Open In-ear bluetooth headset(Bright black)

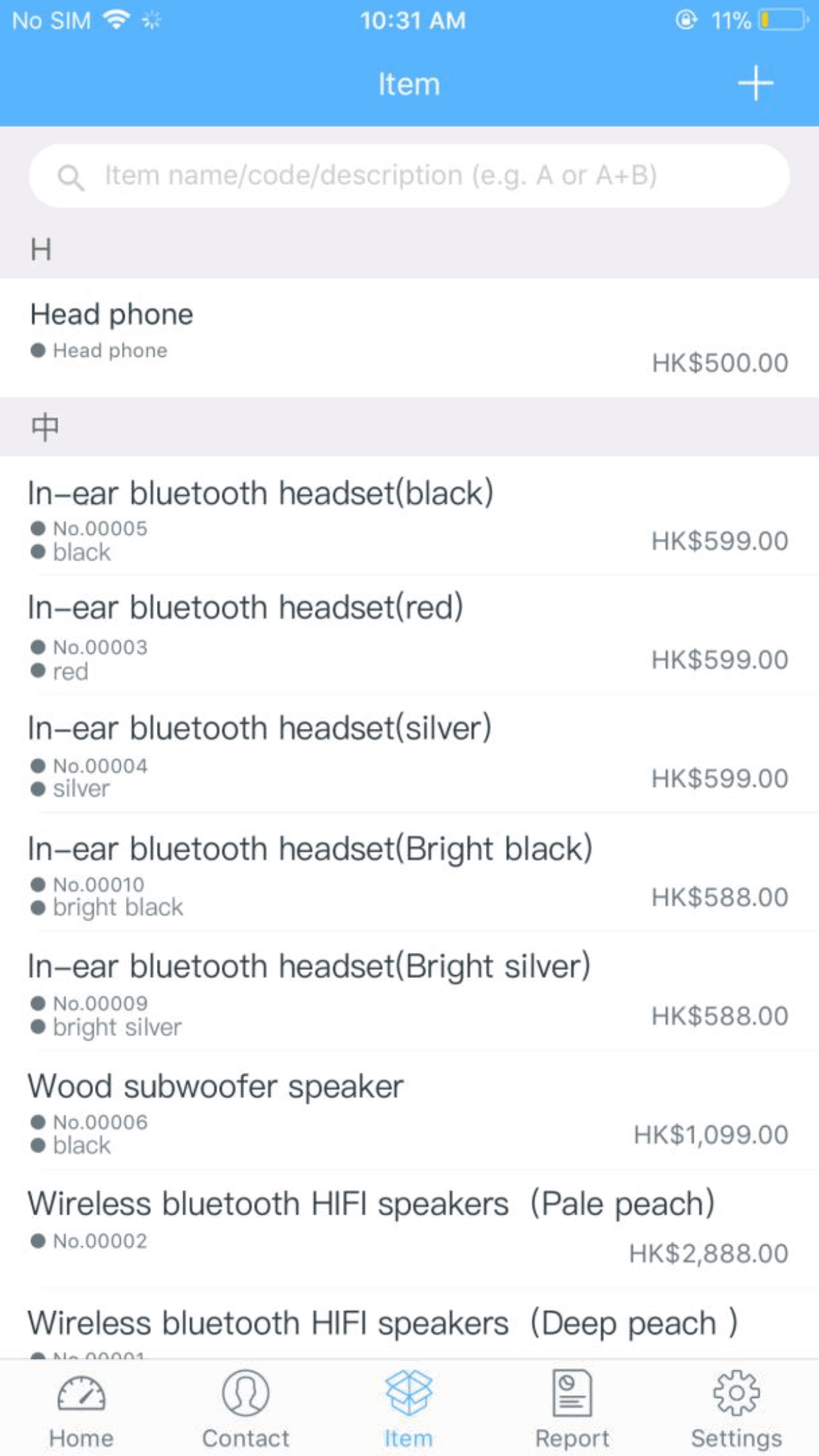[409, 872]
